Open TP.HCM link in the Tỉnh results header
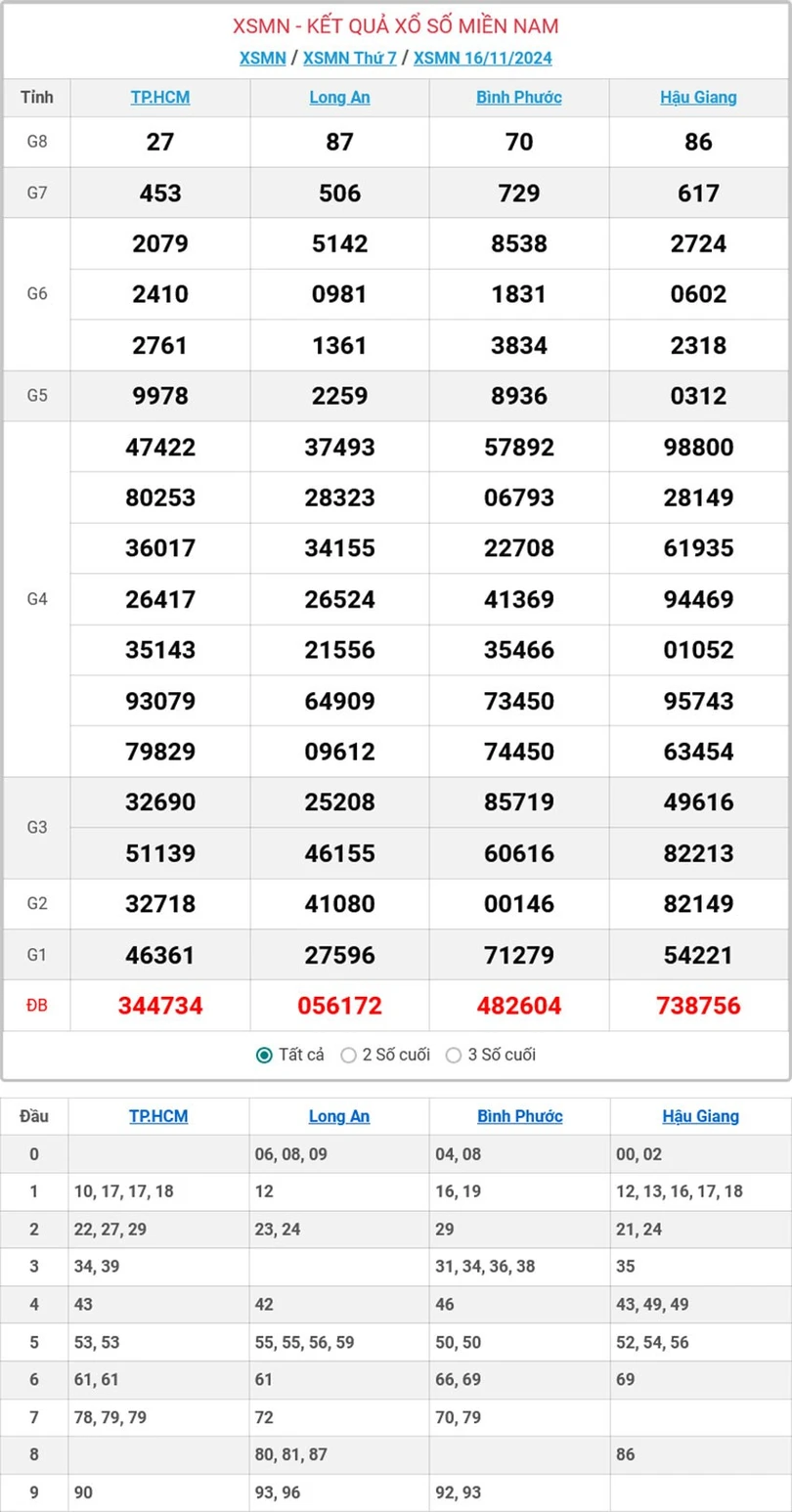The width and height of the screenshot is (792, 1512). pos(160,98)
